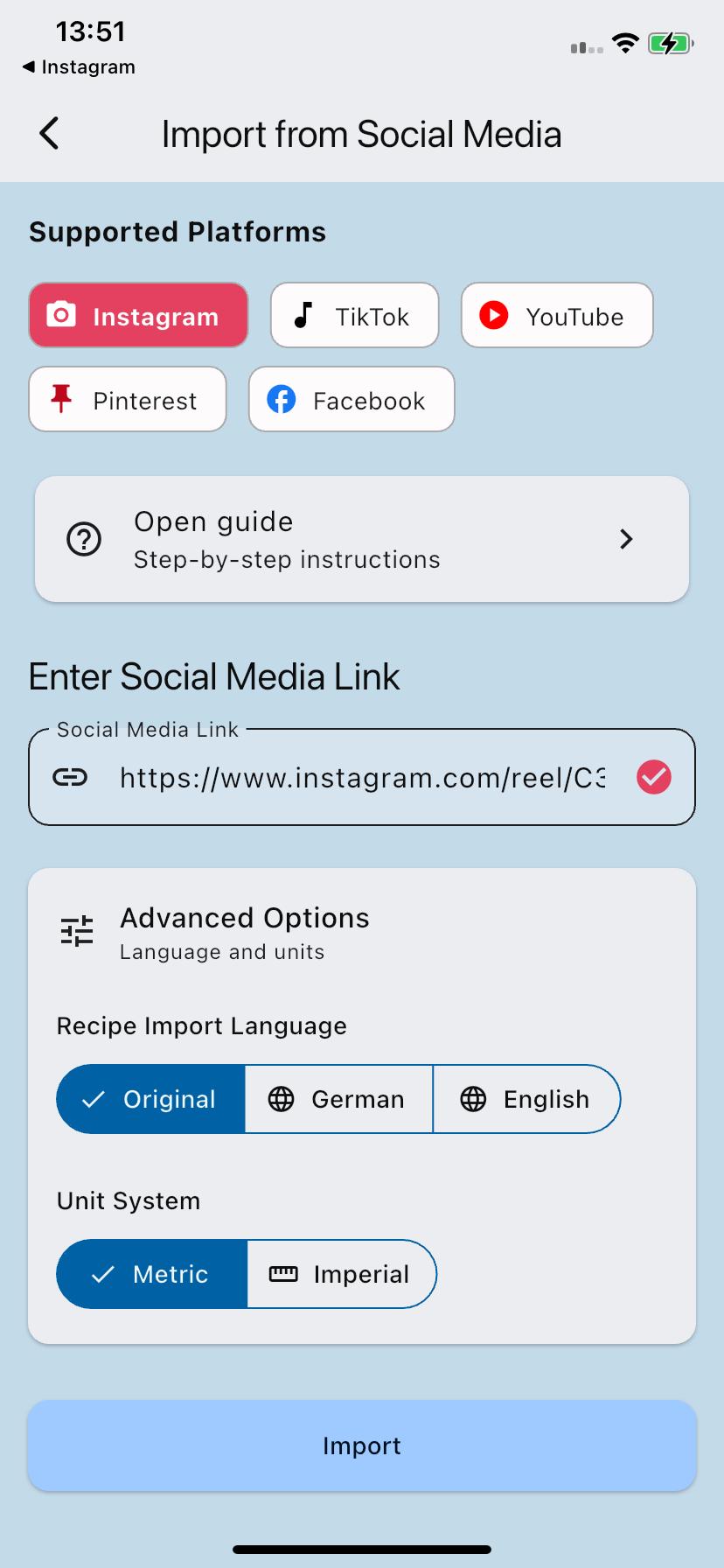Pick the YouTube platform chip
This screenshot has width=724, height=1568.
coord(557,316)
